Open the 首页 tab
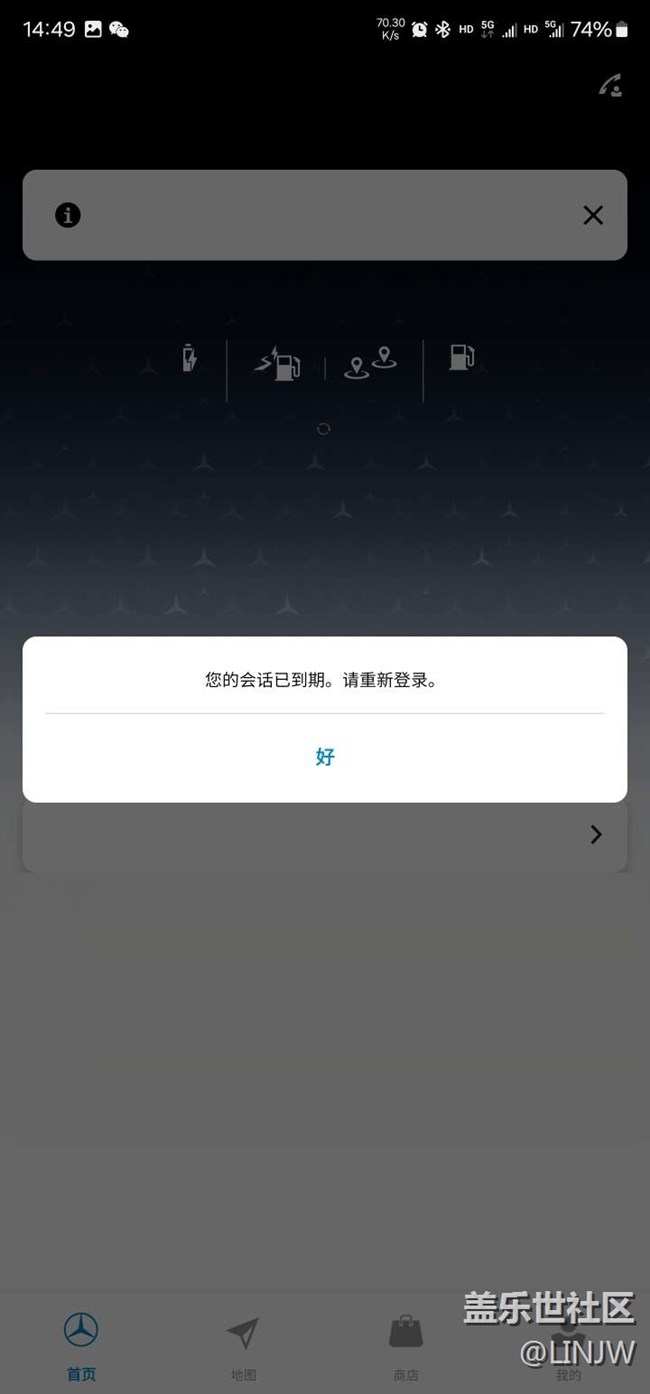Screen dimensions: 650x1394 [x=81, y=1346]
